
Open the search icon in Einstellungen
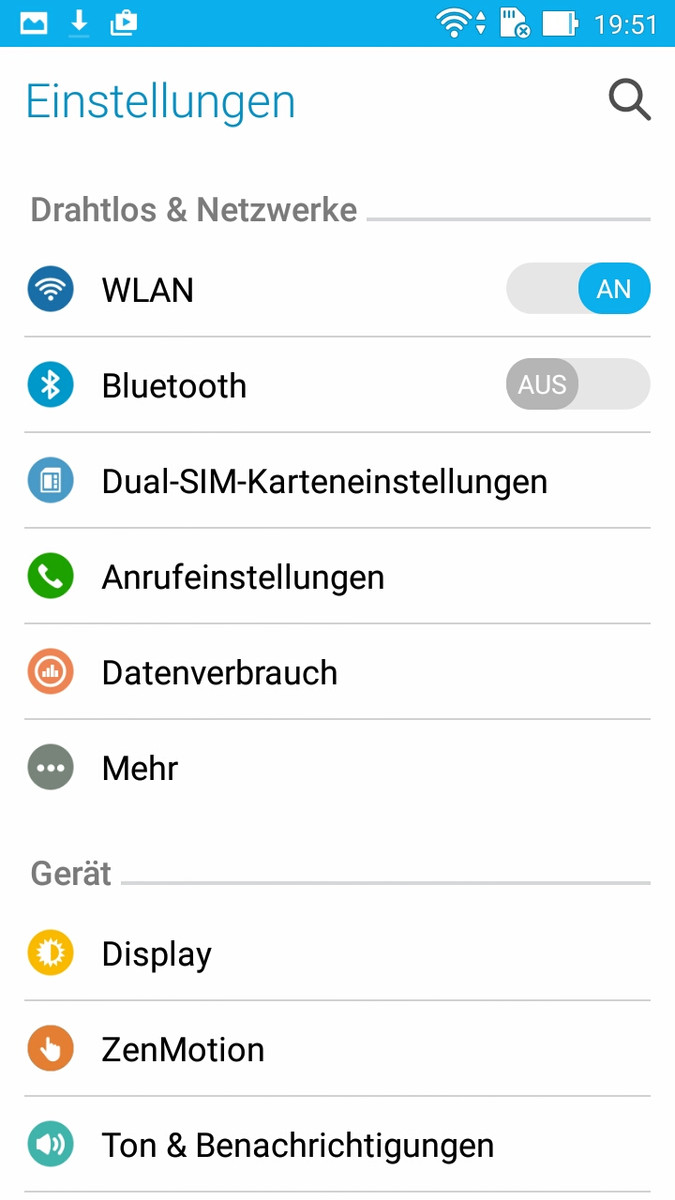pos(630,101)
